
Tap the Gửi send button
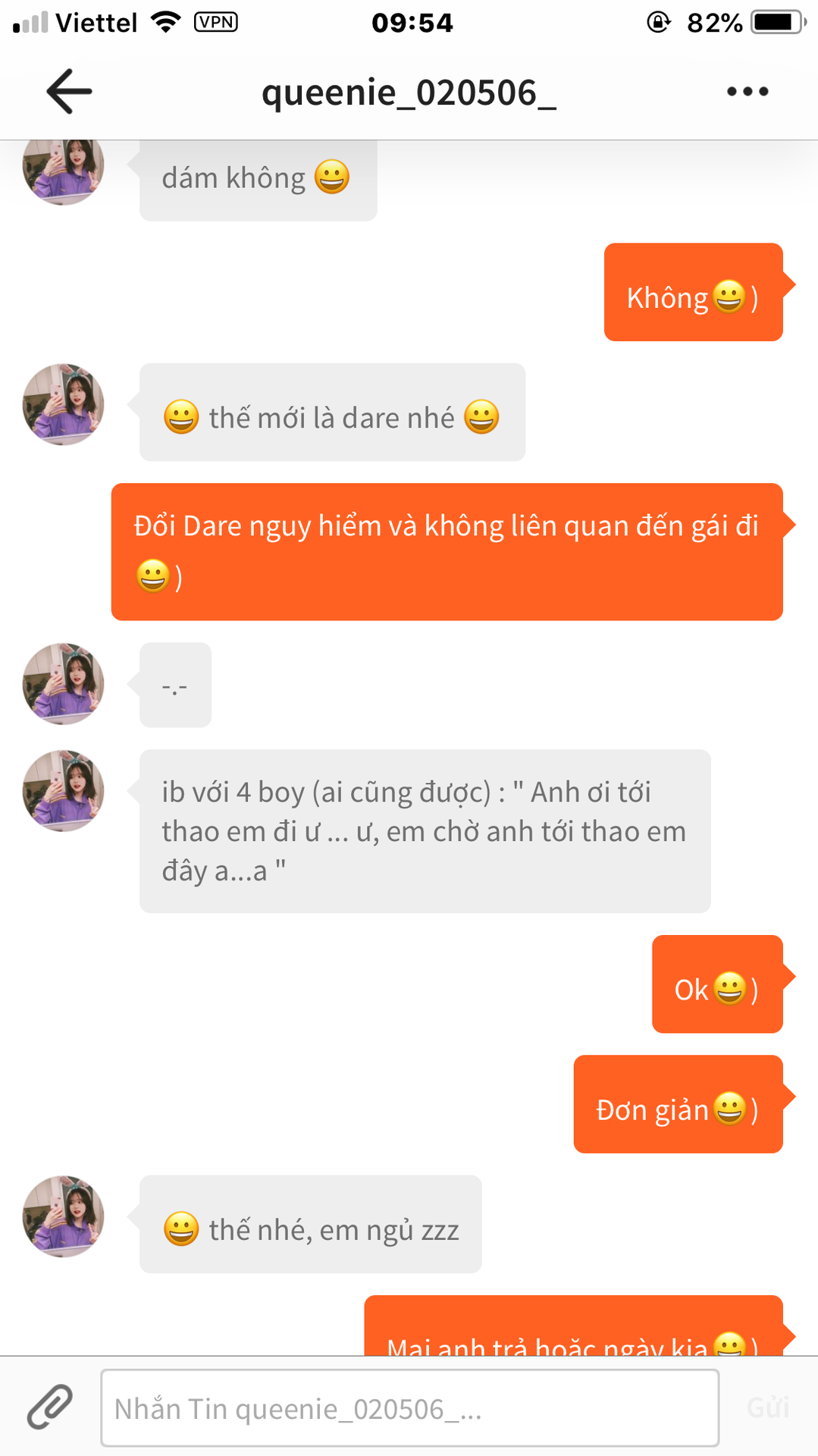pos(767,1408)
